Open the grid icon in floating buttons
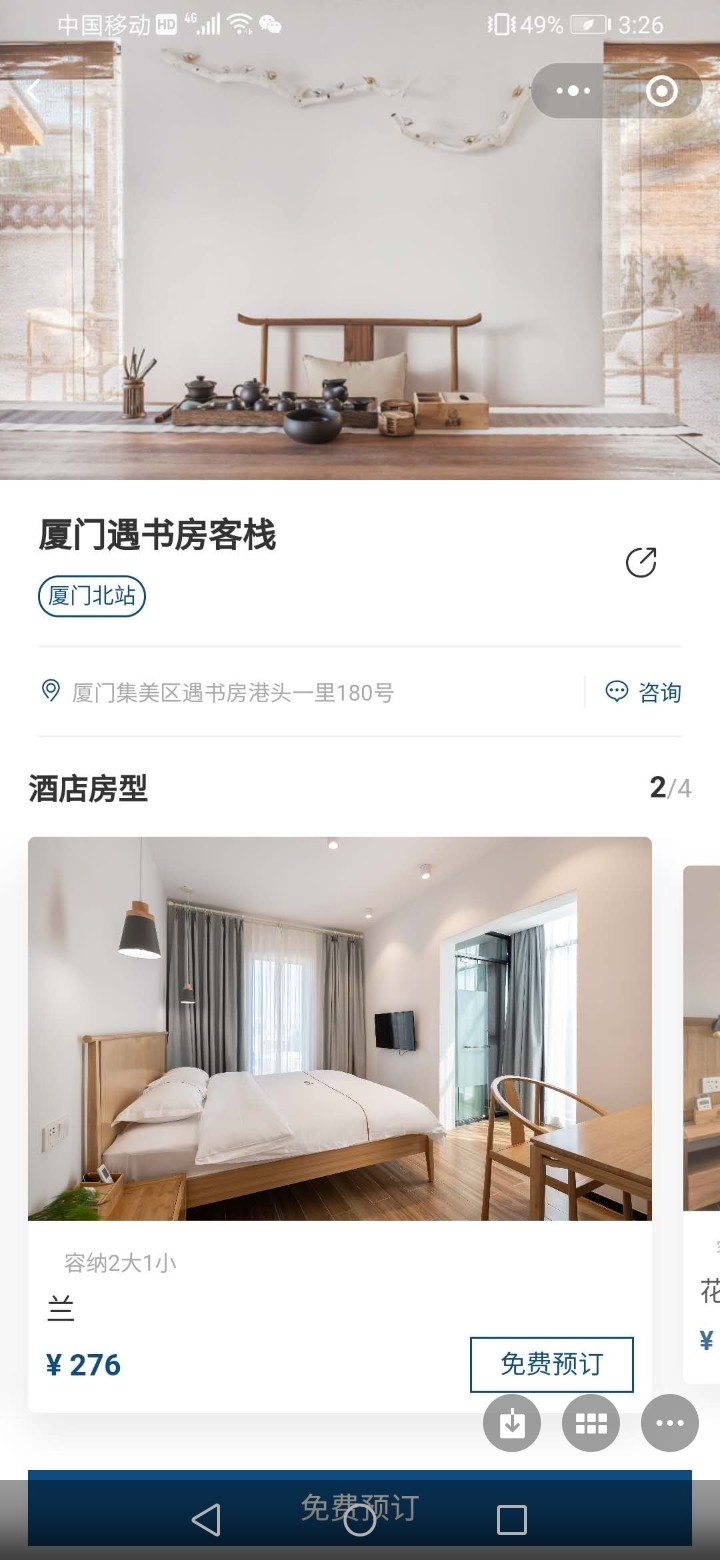Screen dimensions: 720x1560 coord(590,1422)
